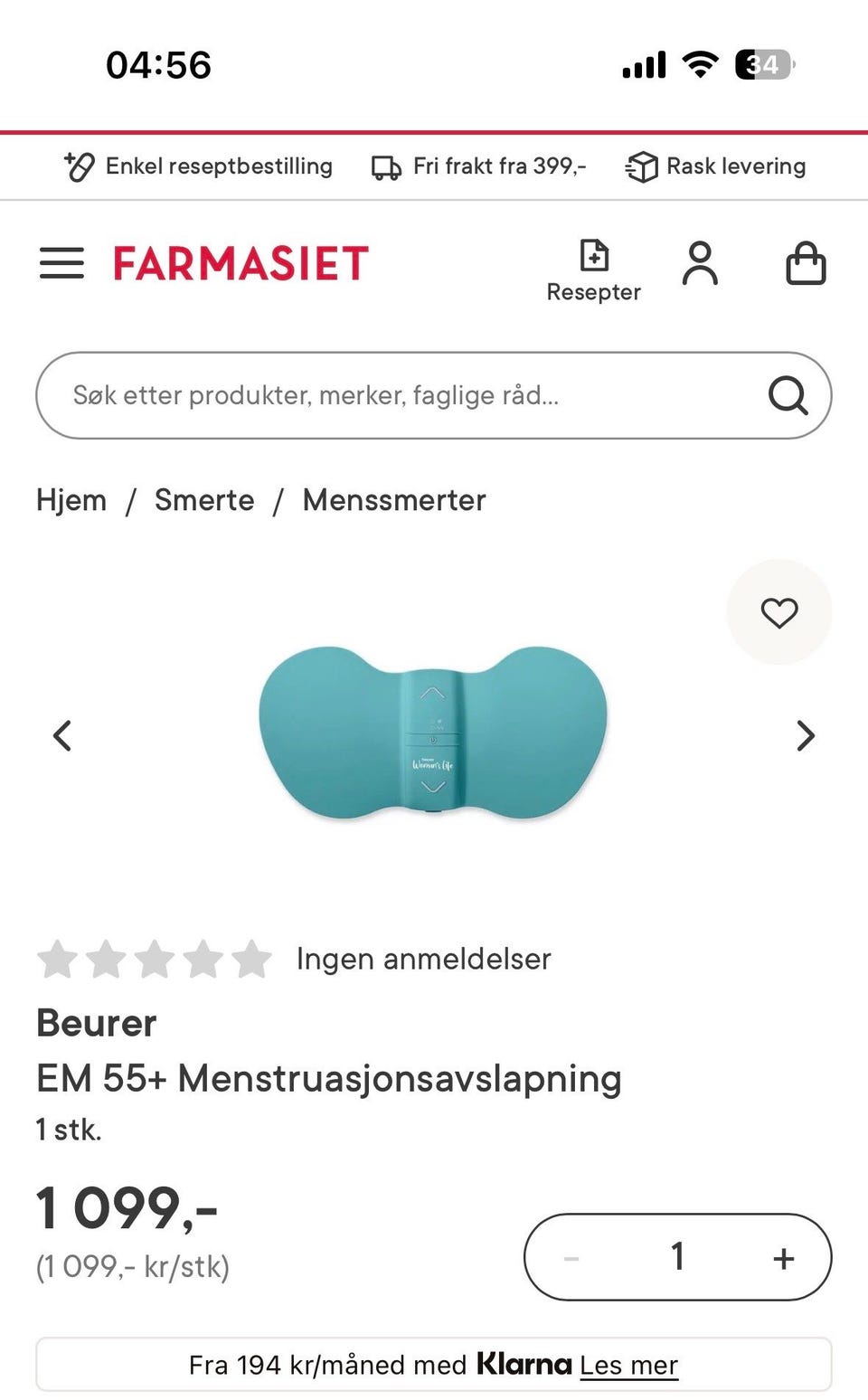This screenshot has height=1400, width=868.
Task: Open the user account icon
Action: [x=700, y=263]
